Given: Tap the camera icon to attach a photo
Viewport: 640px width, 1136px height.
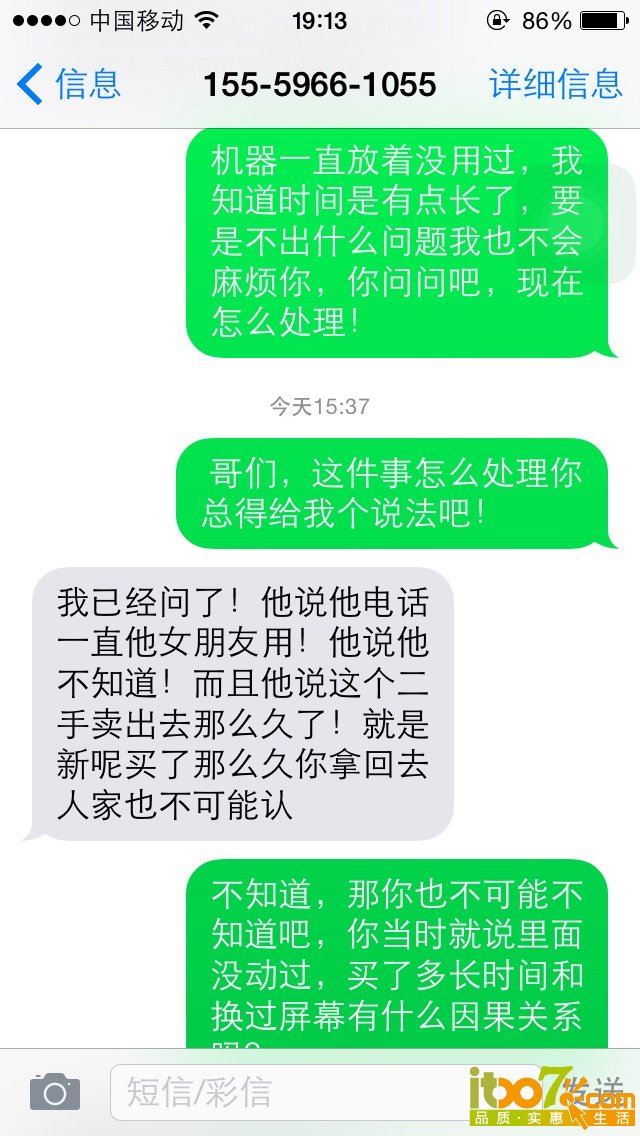Looking at the screenshot, I should (54, 1092).
